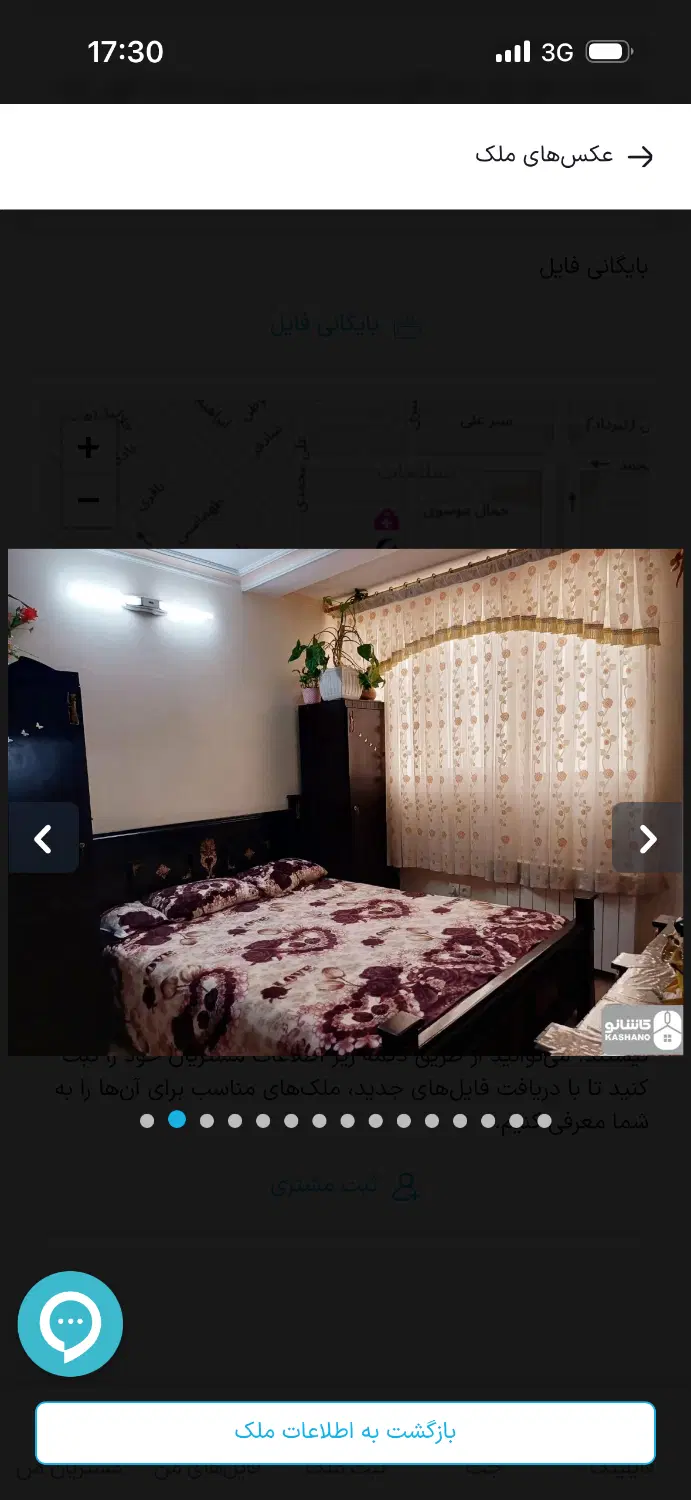Show the previous property photo
691x1500 pixels.
(44, 839)
